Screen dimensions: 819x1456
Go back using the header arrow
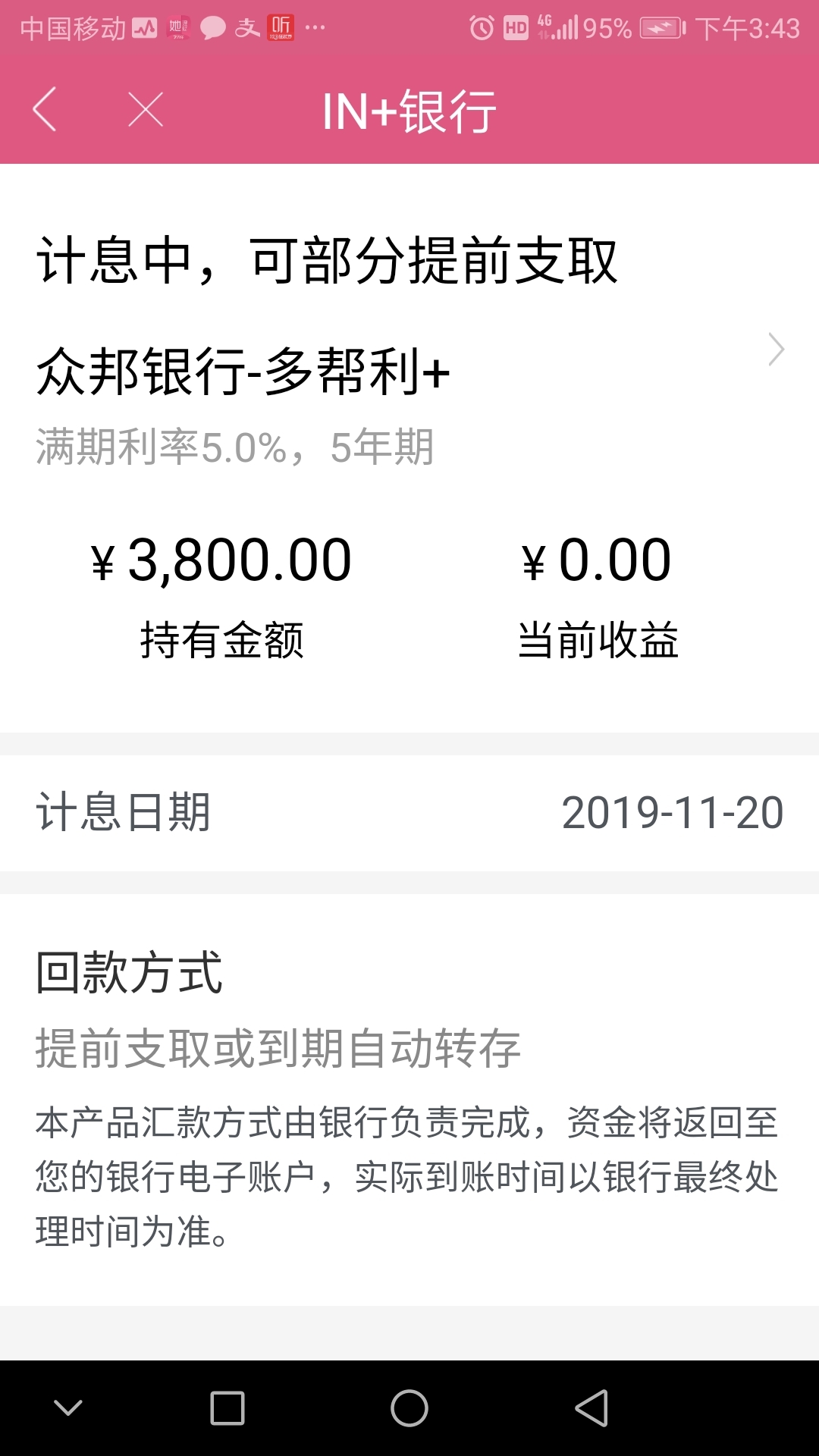[x=45, y=109]
